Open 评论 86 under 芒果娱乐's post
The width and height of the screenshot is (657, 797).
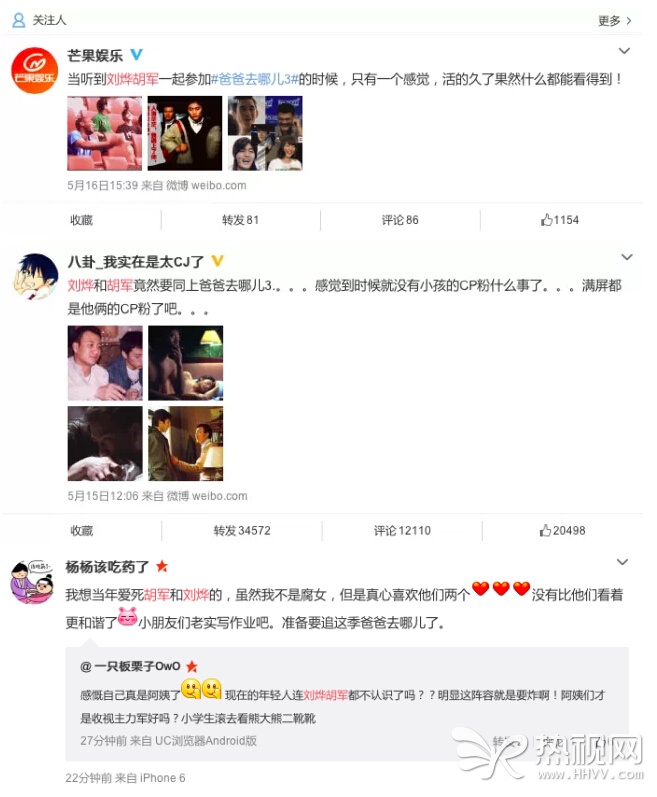coord(400,220)
